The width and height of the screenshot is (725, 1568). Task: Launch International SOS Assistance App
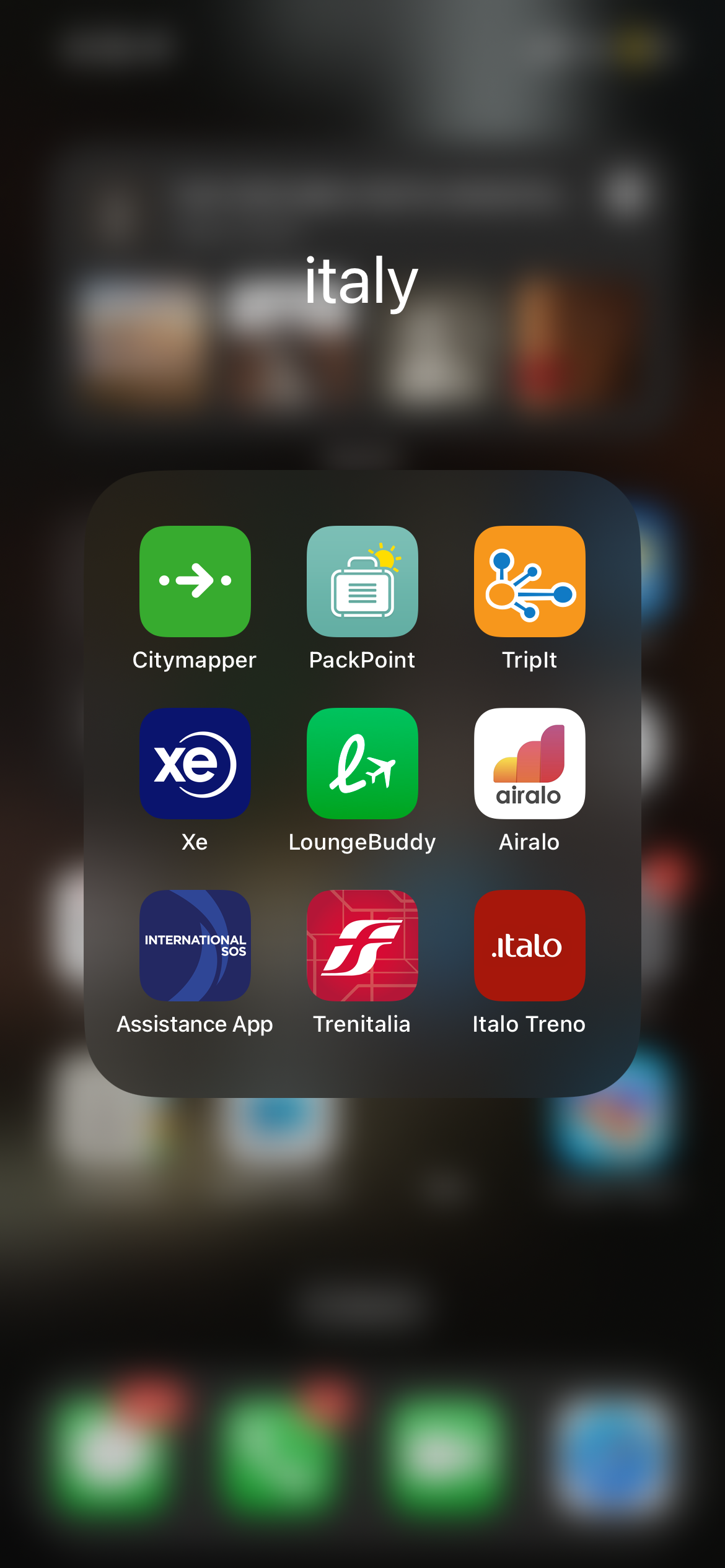pyautogui.click(x=195, y=945)
